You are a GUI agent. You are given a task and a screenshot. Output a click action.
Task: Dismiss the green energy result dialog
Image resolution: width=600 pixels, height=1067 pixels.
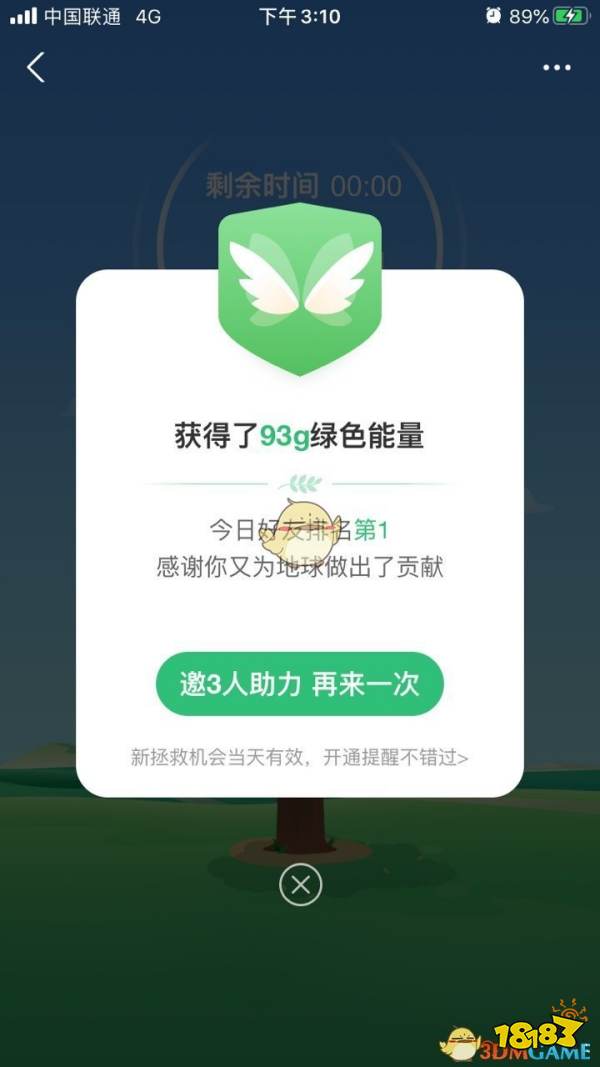coord(300,884)
